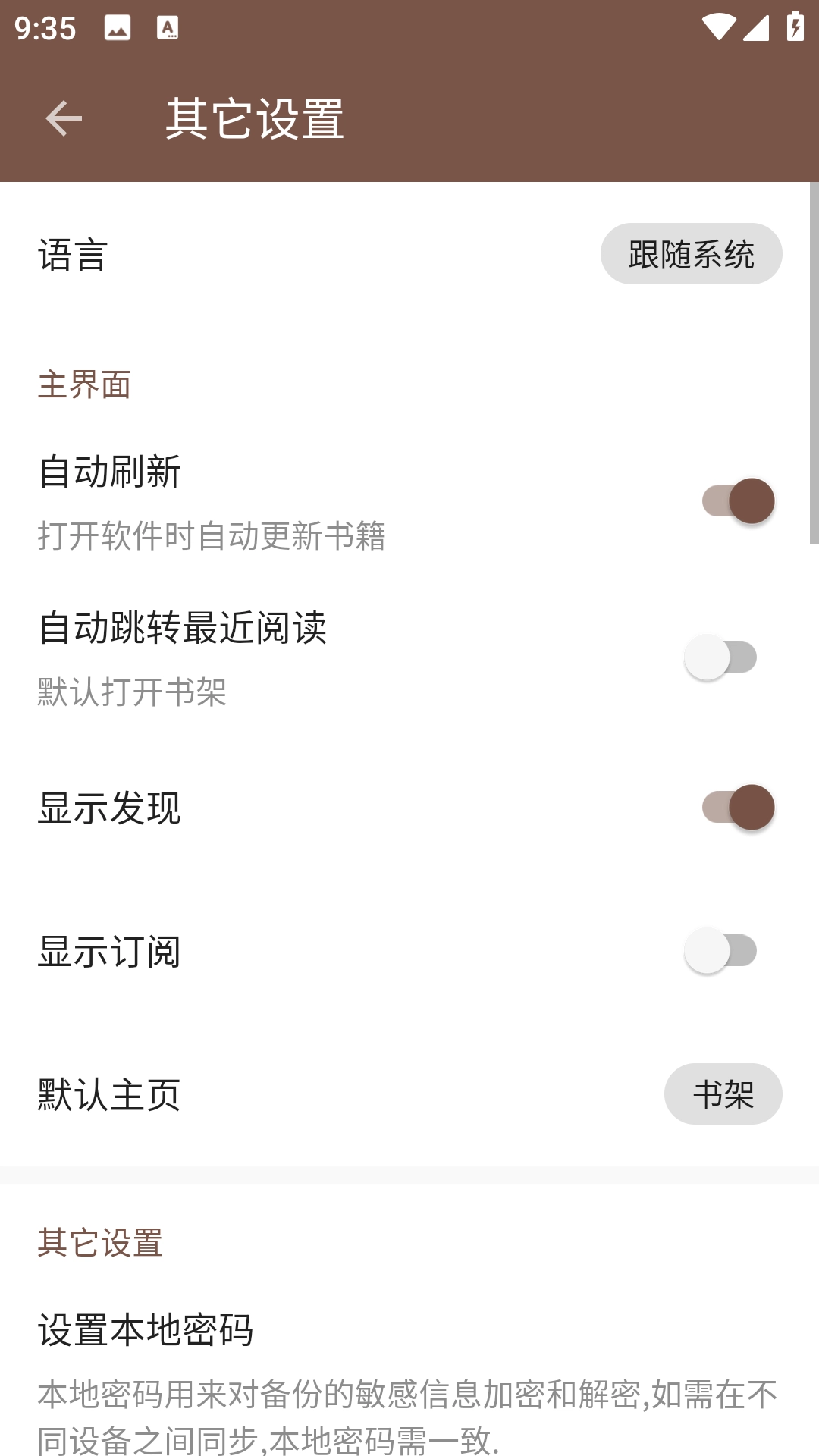Click the back arrow icon
Screen dimensions: 819x1456
(x=64, y=118)
